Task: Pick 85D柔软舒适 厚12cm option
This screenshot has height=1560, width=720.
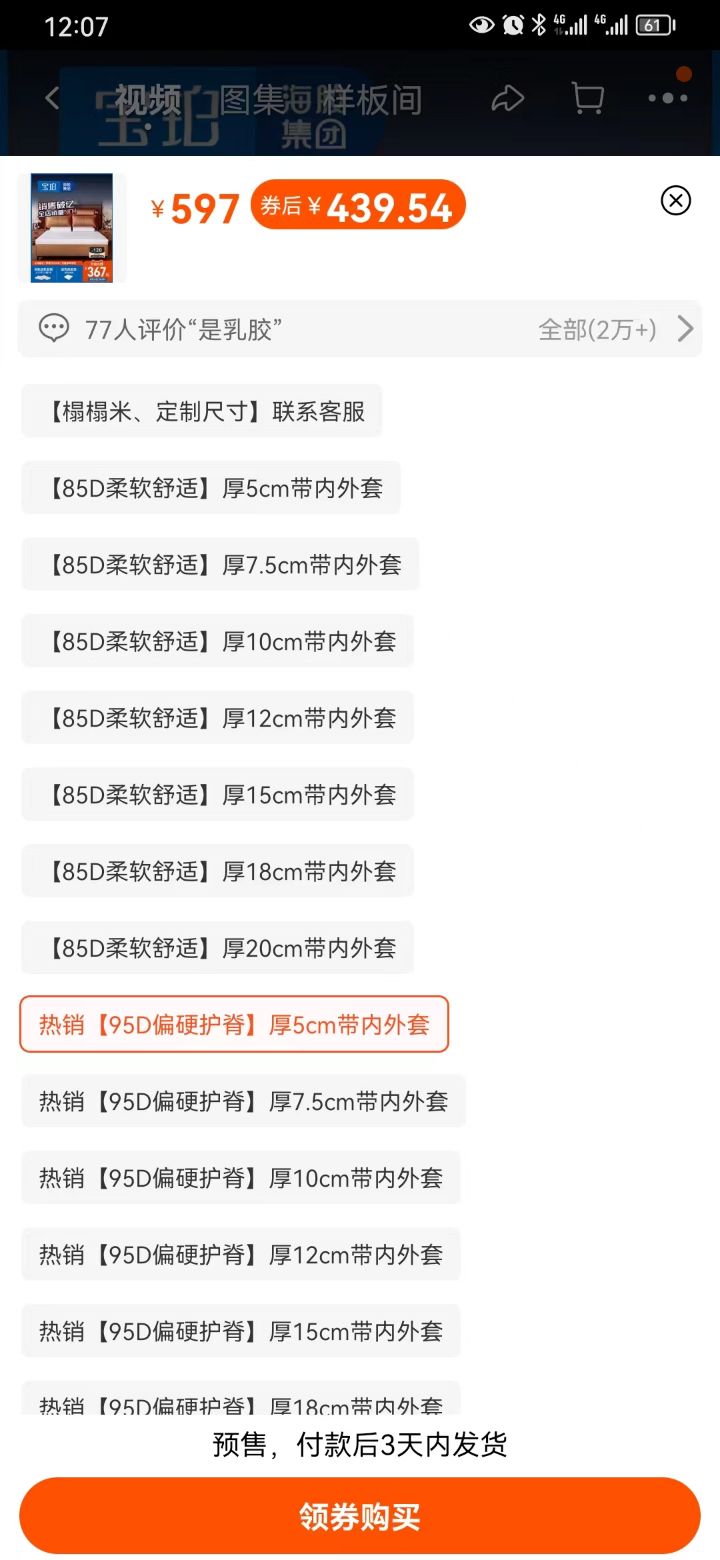Action: pyautogui.click(x=217, y=718)
